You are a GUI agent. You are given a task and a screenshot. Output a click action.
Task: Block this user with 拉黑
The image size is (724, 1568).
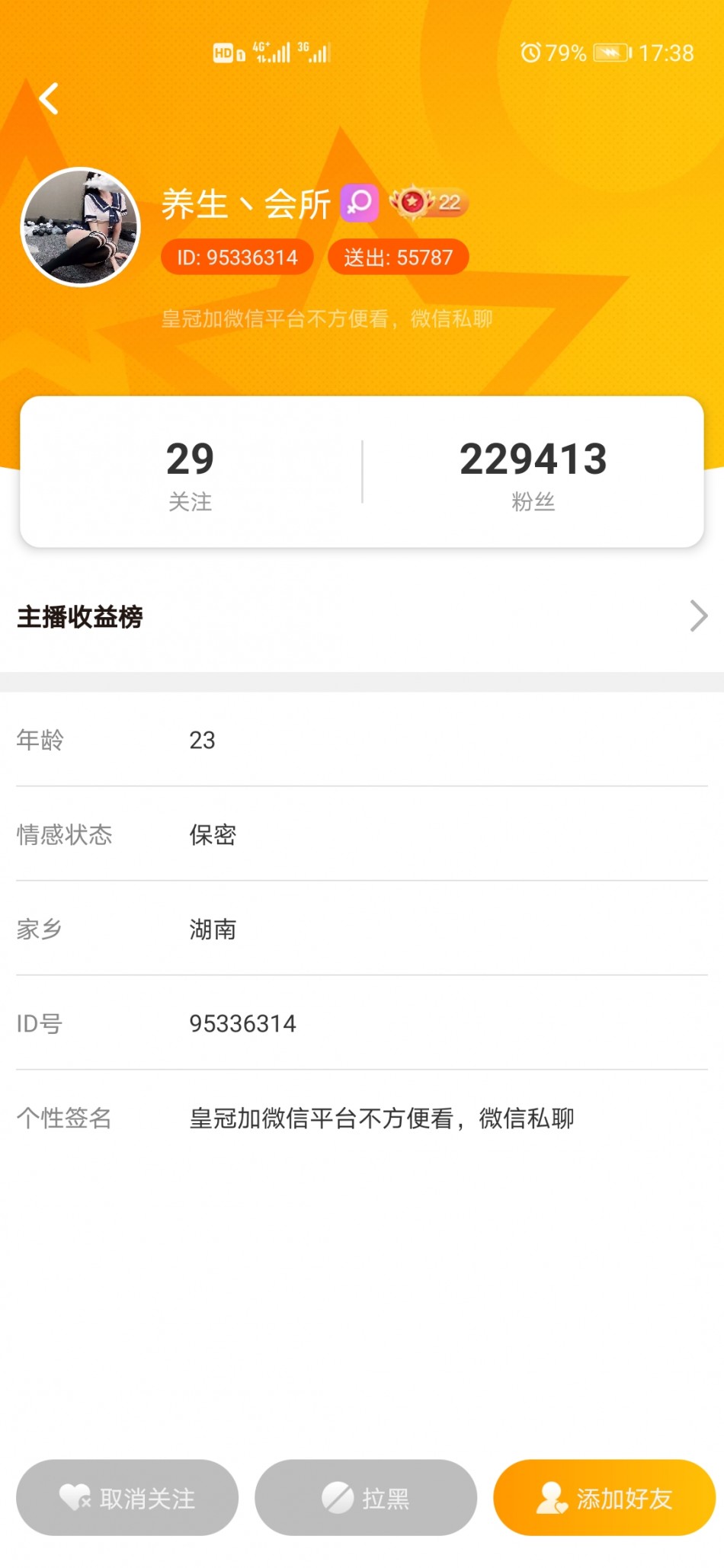(366, 1497)
